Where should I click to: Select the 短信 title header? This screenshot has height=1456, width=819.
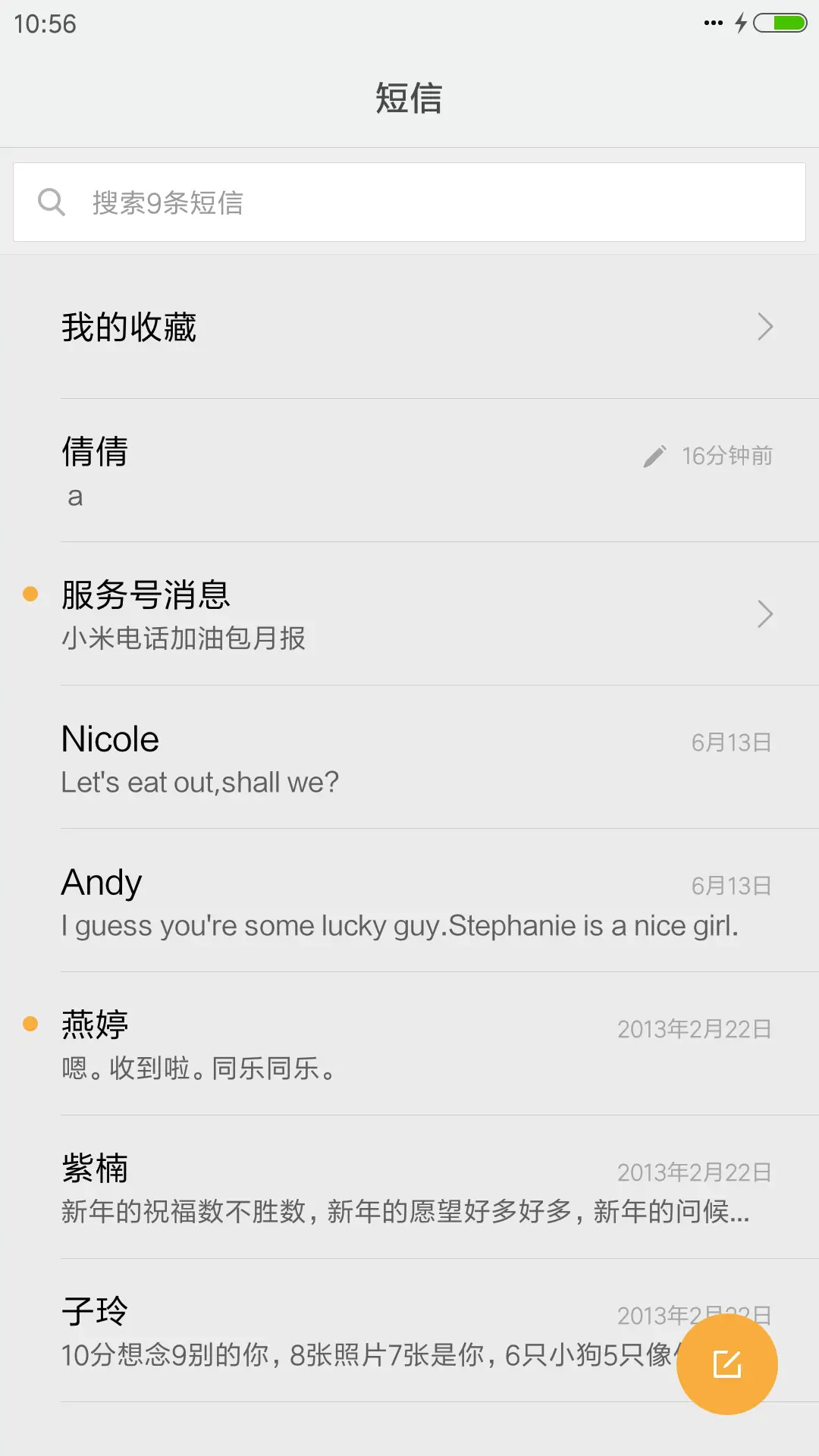[x=409, y=99]
